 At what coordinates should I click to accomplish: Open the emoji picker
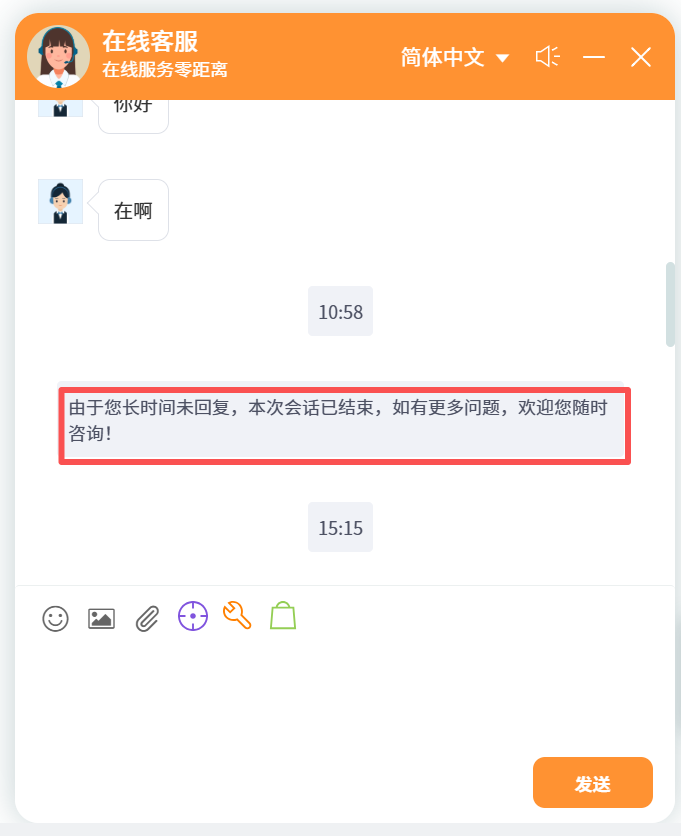(55, 618)
